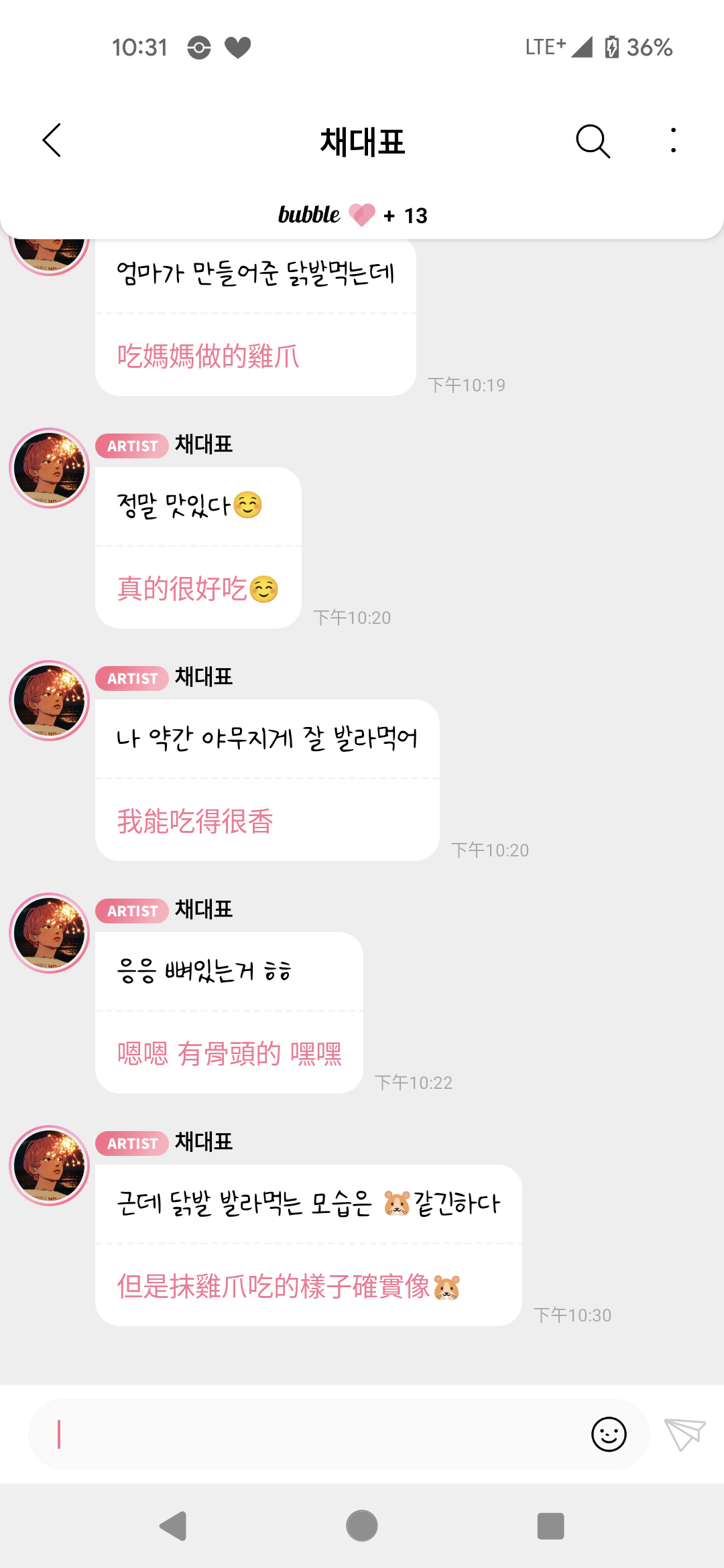Tap the message input field
The width and height of the screenshot is (724, 1568).
coord(308,1434)
